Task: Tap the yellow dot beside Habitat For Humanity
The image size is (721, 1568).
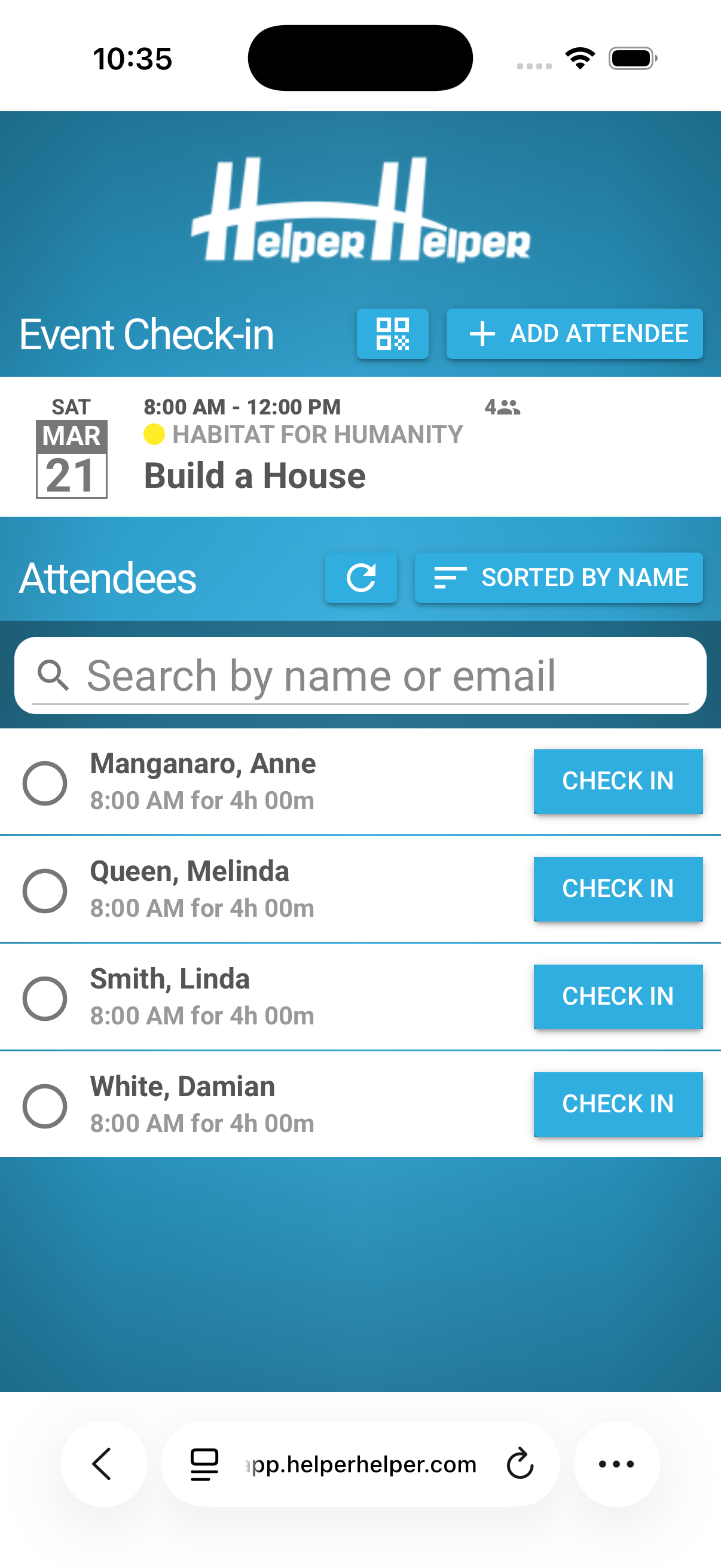Action: 155,435
